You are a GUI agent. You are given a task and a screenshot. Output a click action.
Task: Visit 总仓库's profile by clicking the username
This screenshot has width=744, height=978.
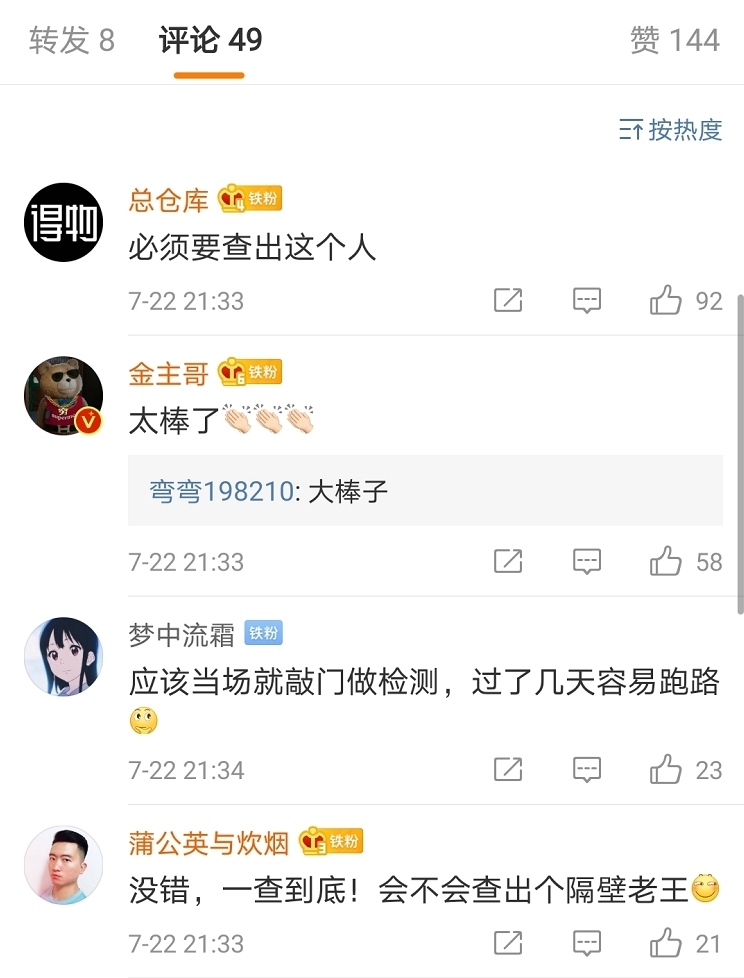[x=167, y=198]
